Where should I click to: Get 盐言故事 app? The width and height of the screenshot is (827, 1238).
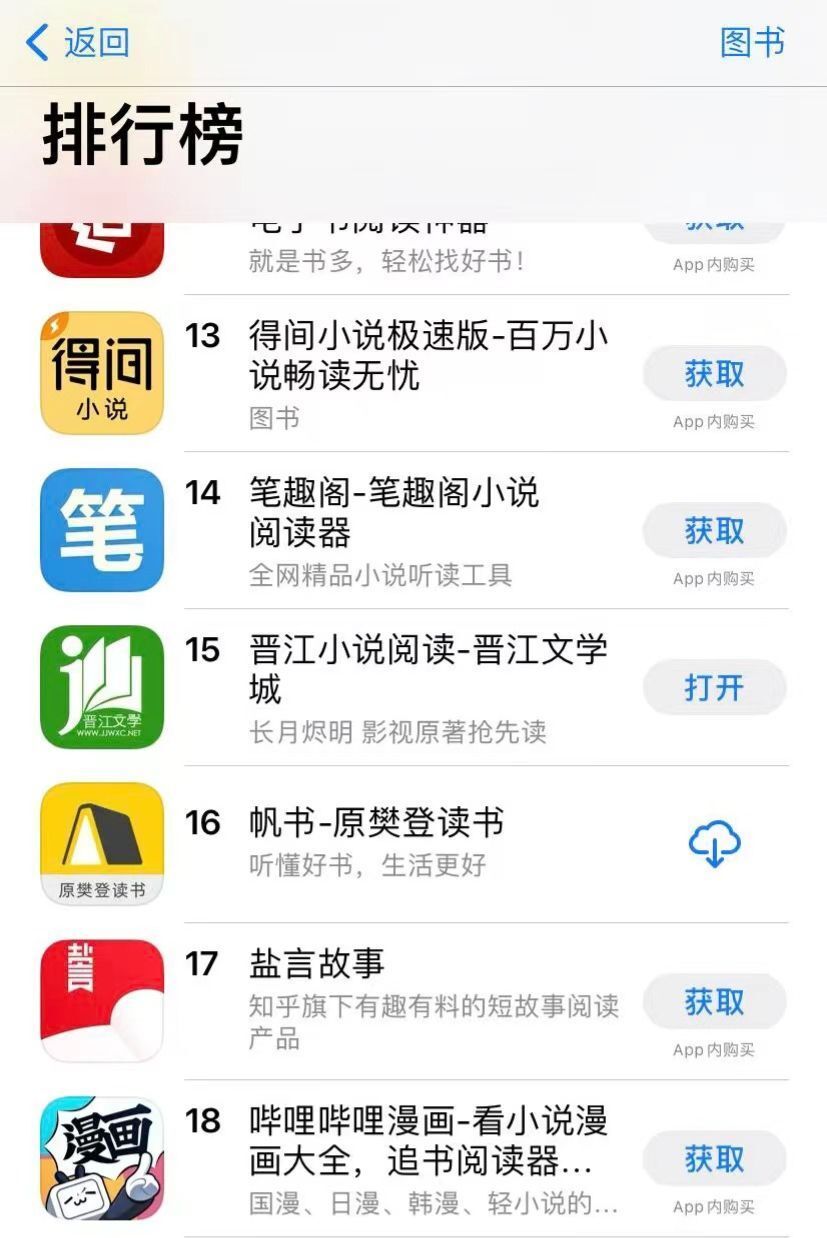[x=714, y=1002]
